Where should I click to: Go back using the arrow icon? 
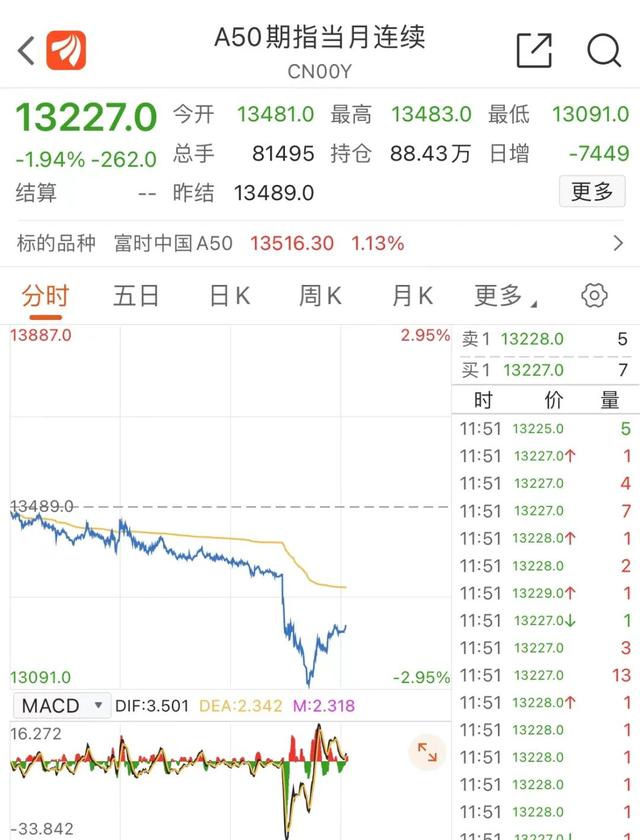(x=27, y=50)
